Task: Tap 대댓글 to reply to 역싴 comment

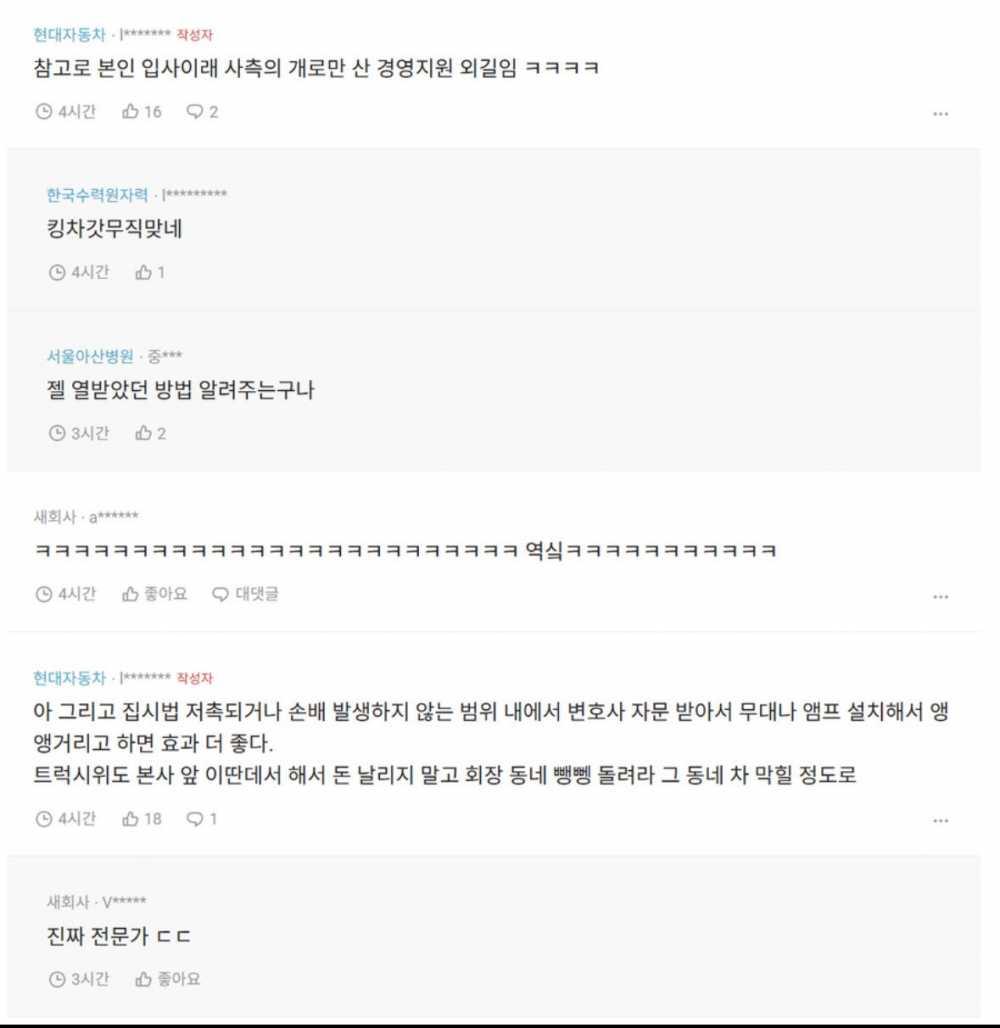Action: (245, 594)
